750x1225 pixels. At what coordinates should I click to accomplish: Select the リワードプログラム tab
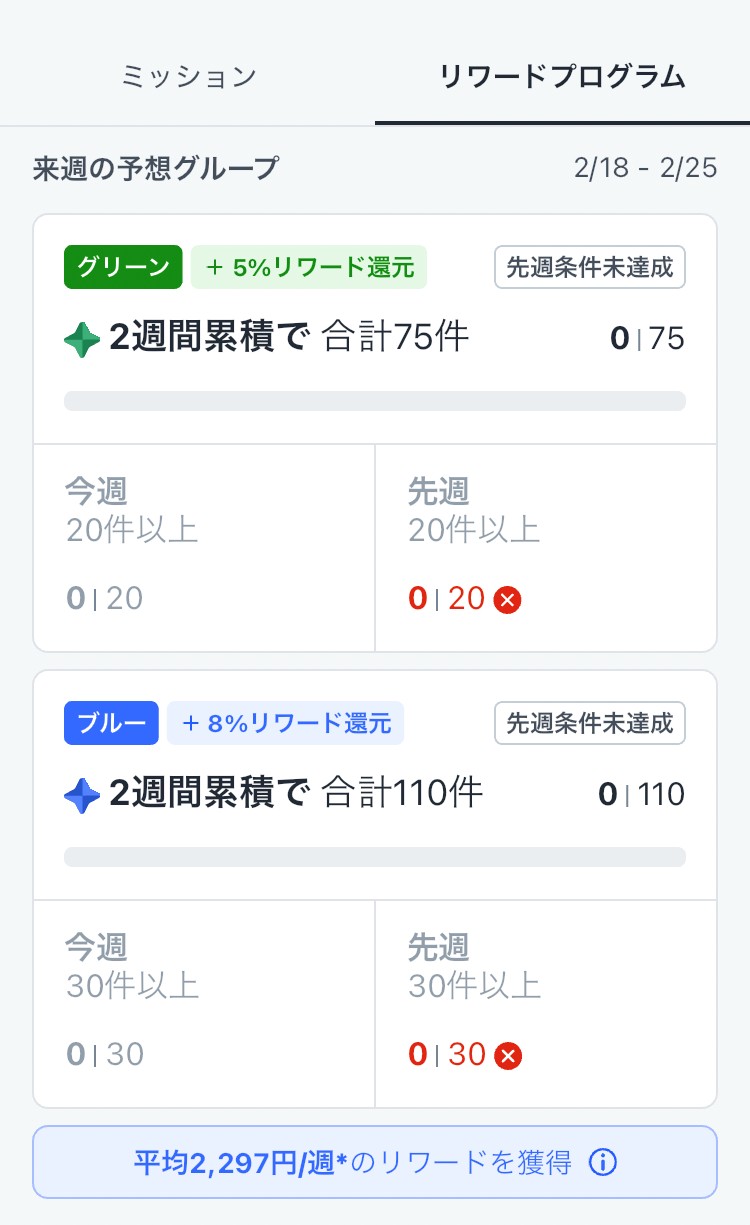coord(562,77)
